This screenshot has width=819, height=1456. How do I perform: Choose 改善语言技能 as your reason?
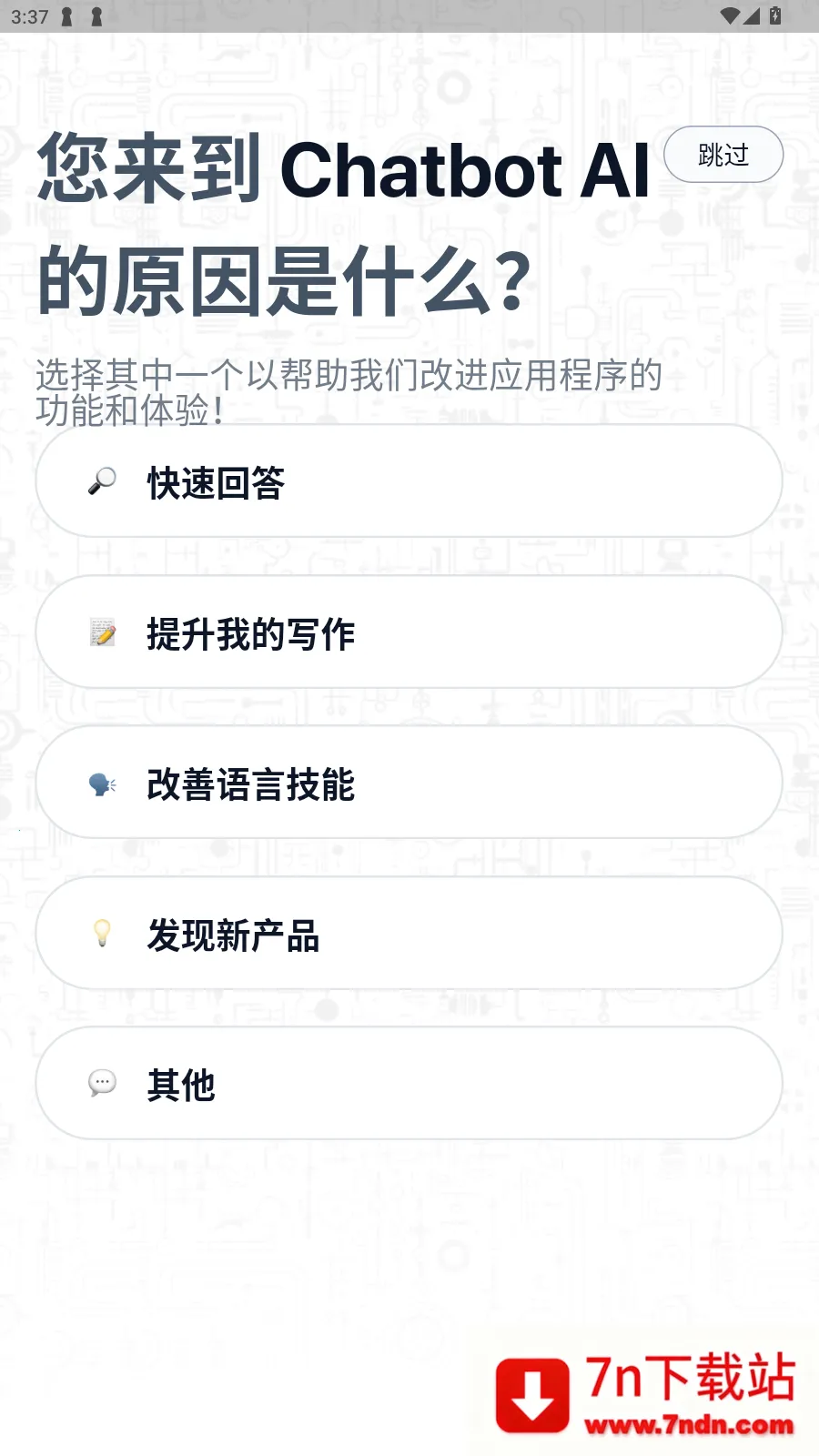pyautogui.click(x=408, y=784)
